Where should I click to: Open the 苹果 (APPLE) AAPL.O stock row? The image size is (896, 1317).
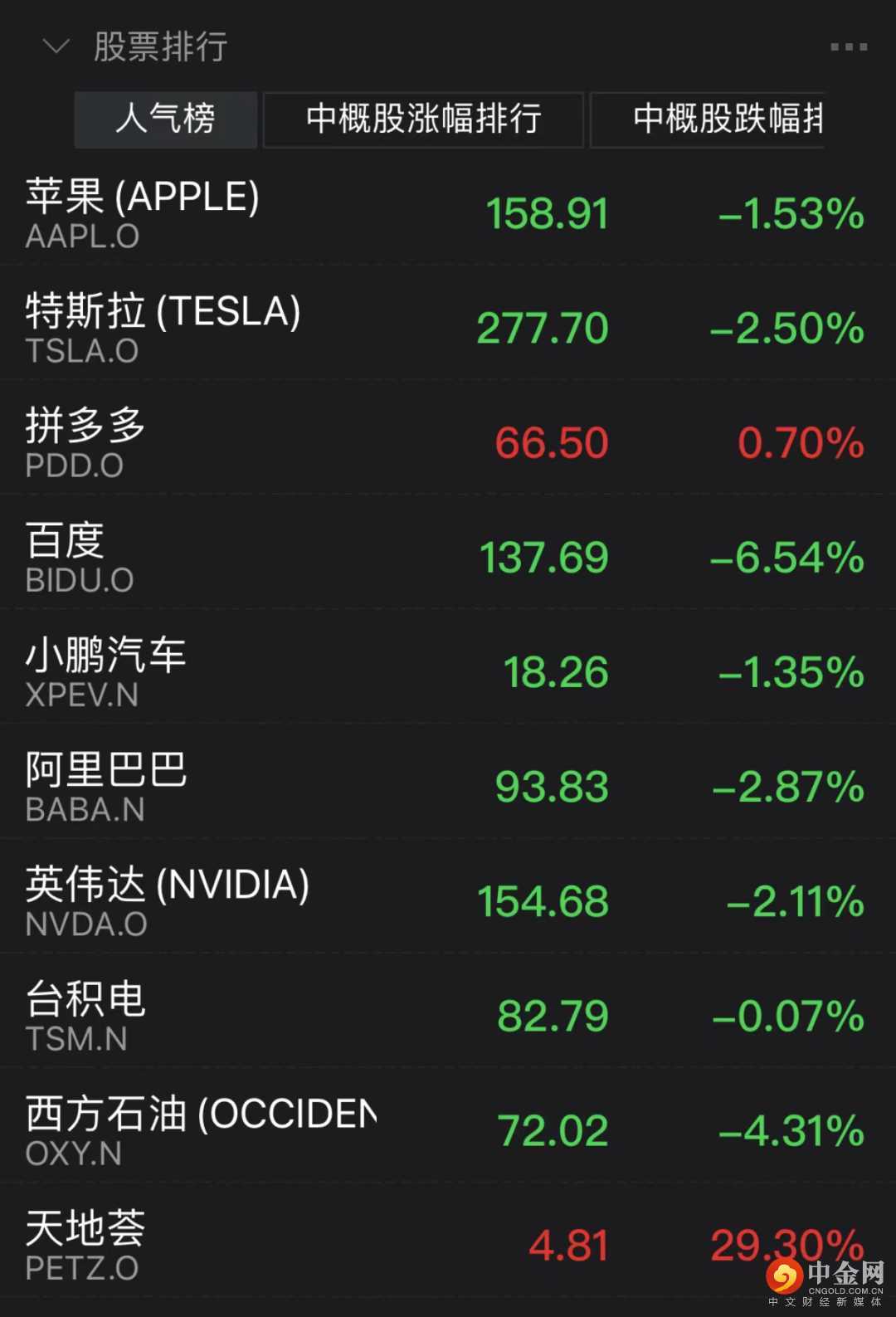[448, 213]
